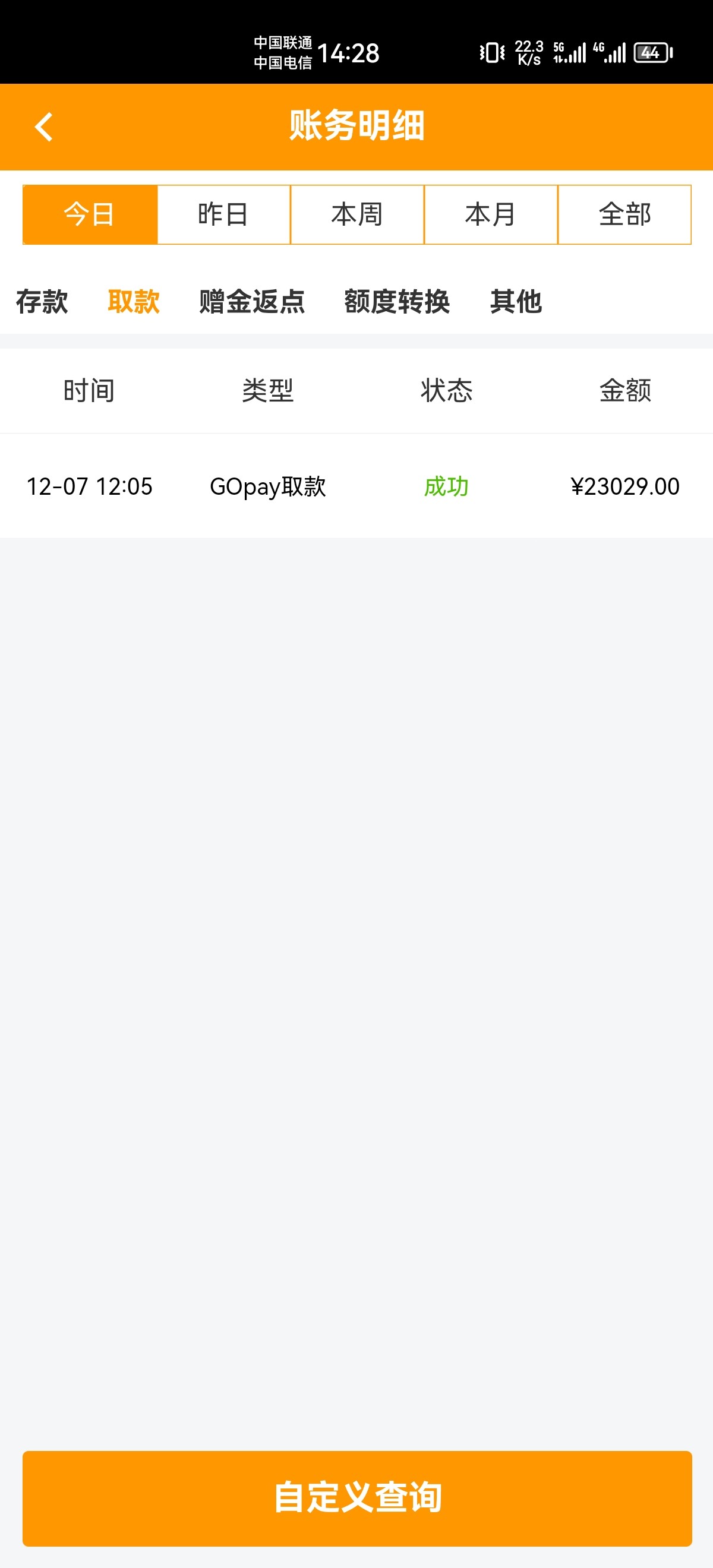Switch to the 本周 filter tab

click(x=357, y=214)
